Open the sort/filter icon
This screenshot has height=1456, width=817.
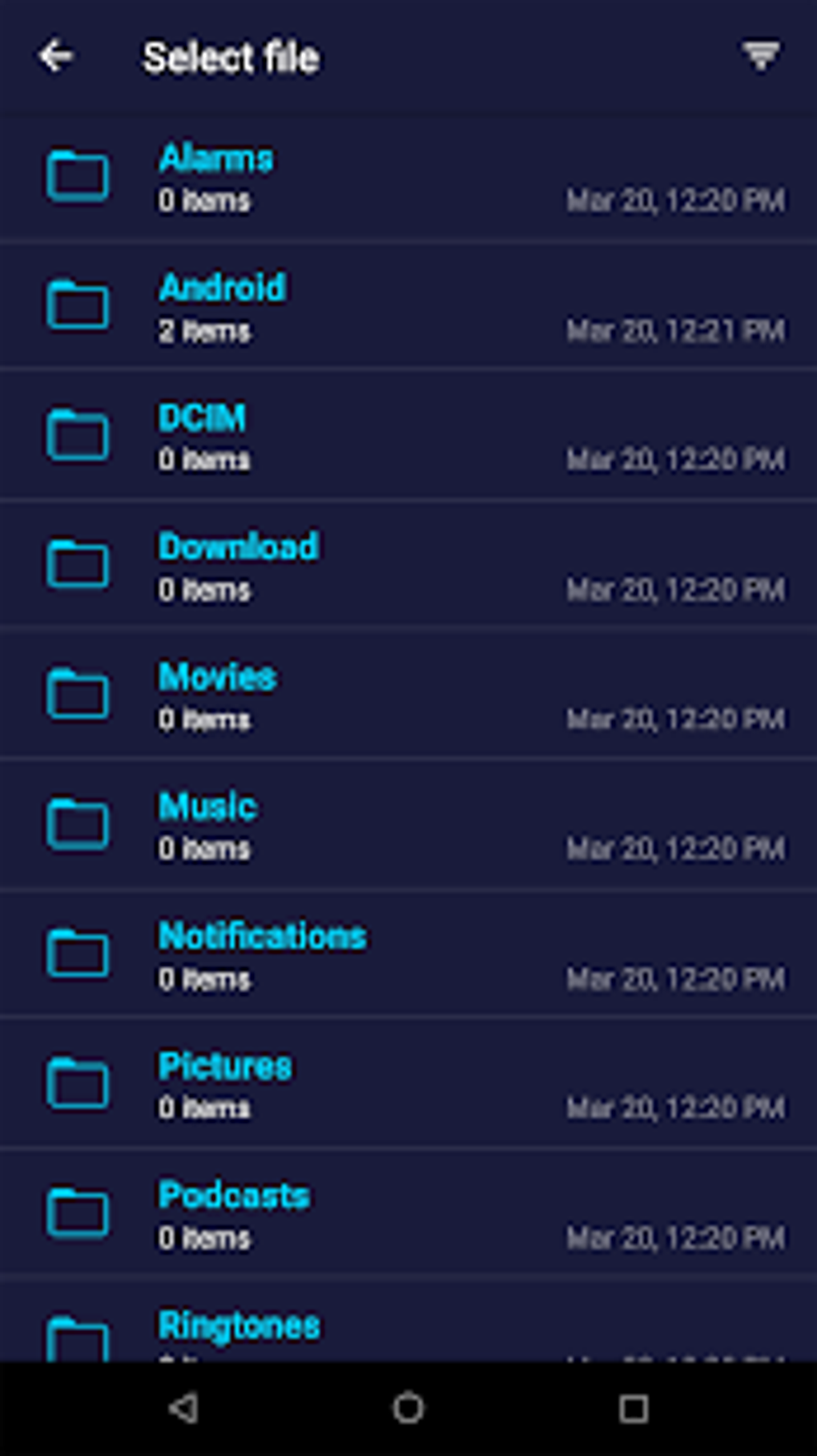tap(760, 56)
